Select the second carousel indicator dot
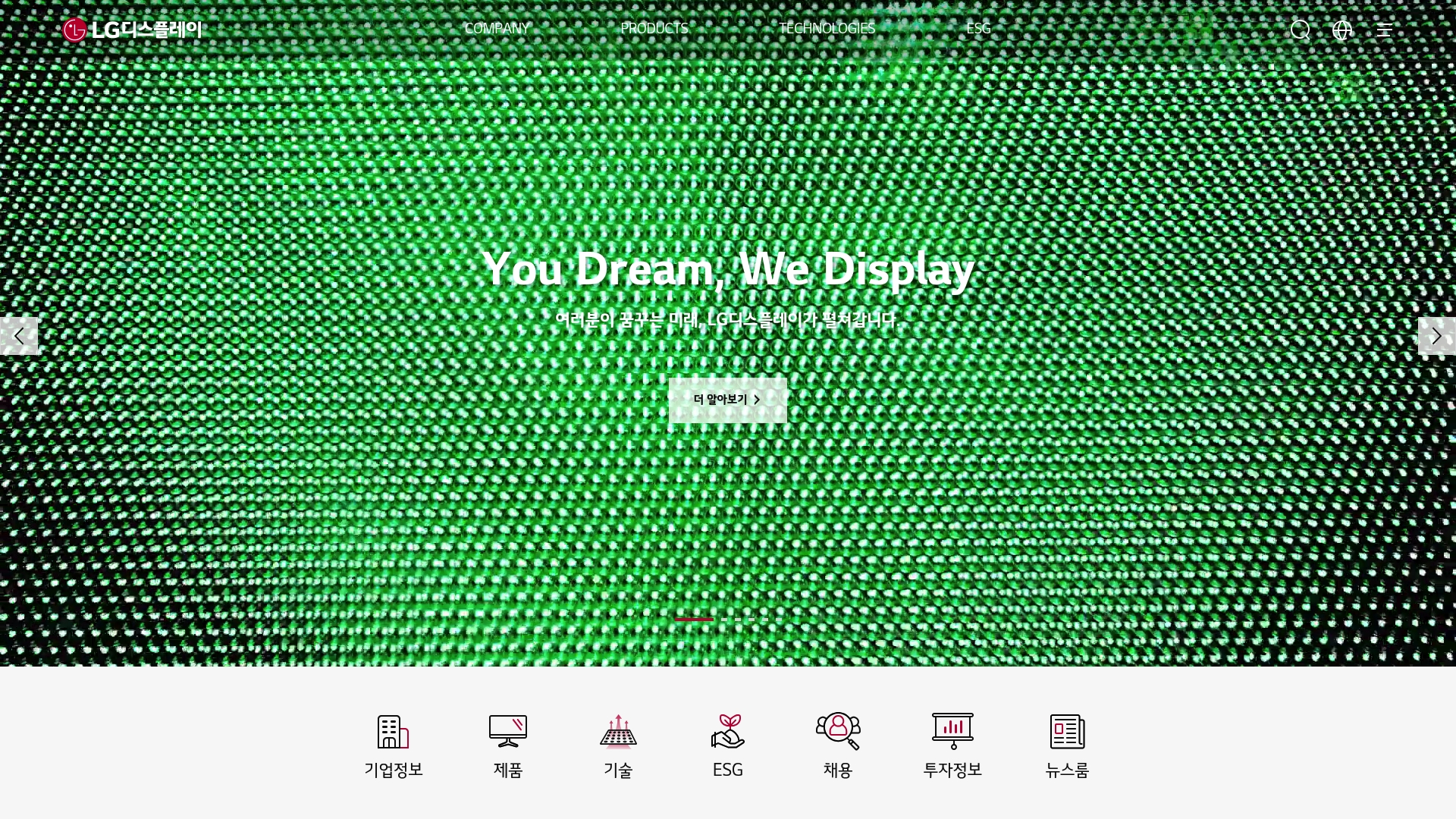 pos(725,620)
